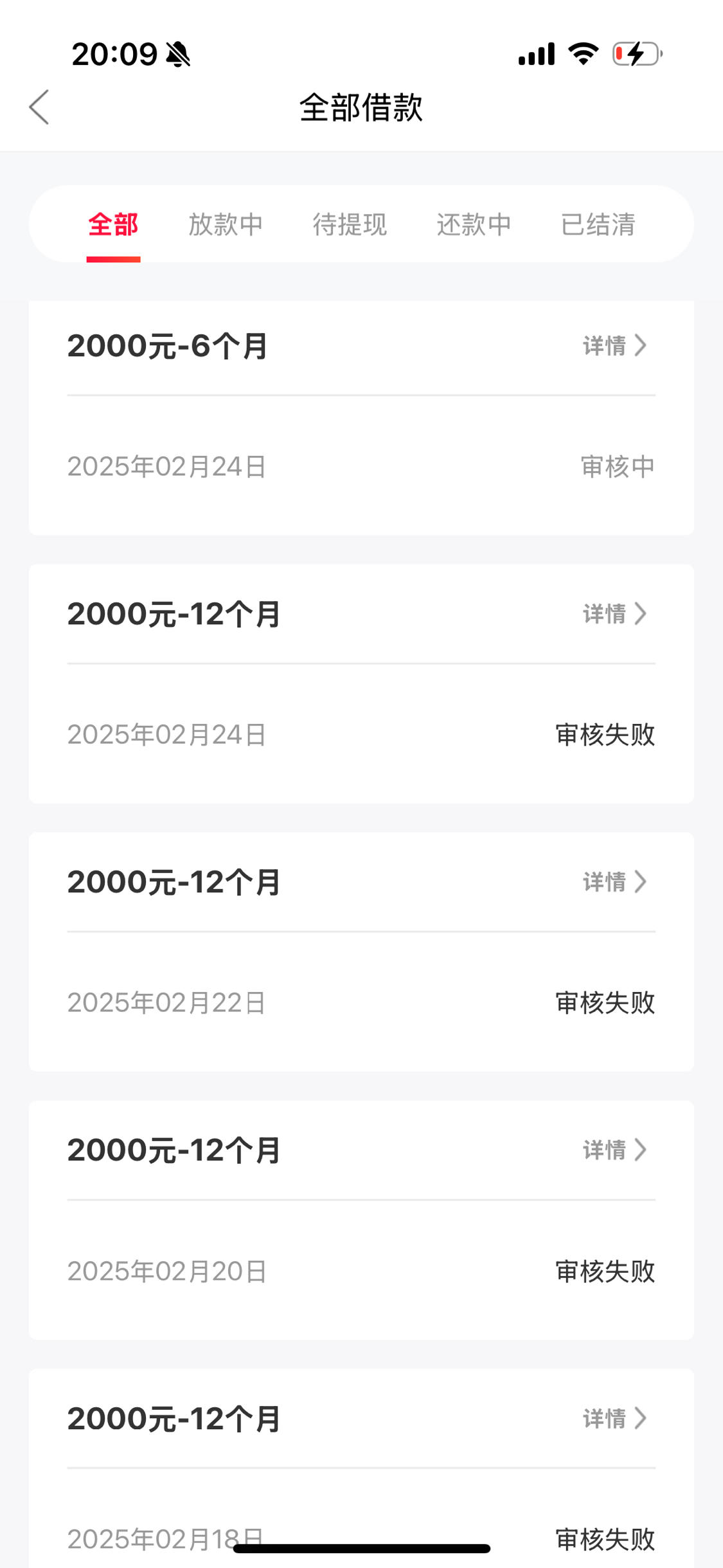Open 详情 of the February 22 loan
The image size is (723, 1568).
click(x=614, y=882)
